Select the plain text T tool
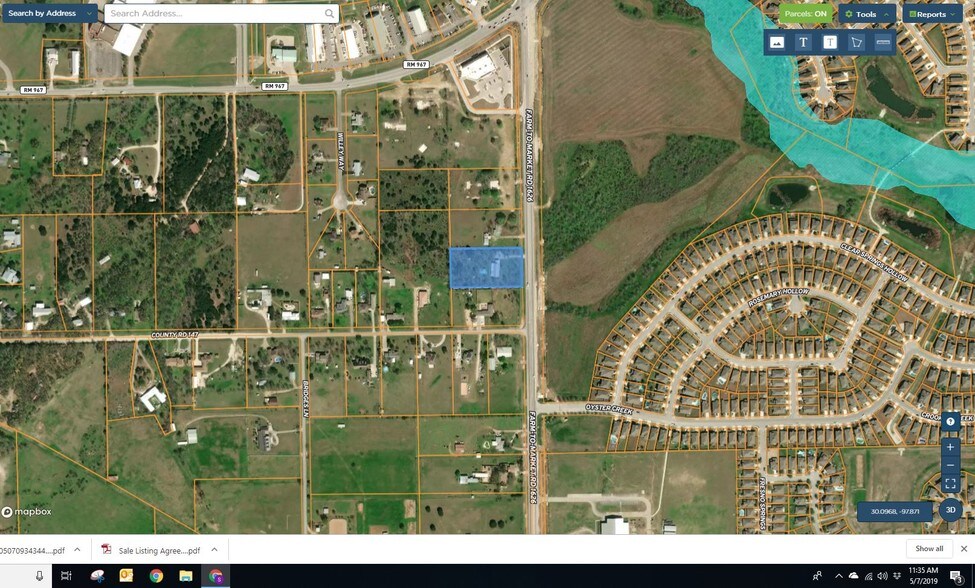975x588 pixels. point(803,42)
